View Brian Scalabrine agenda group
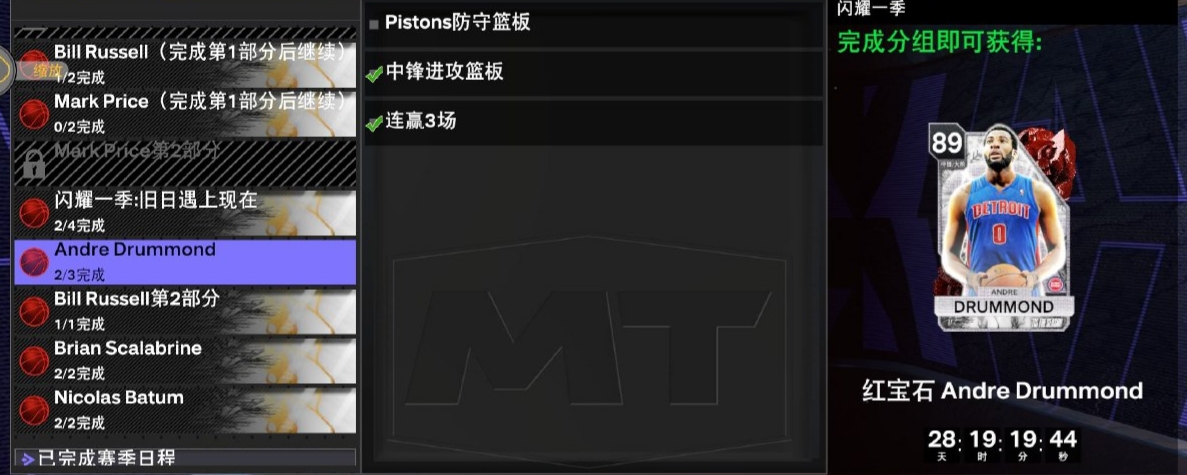 pos(190,358)
